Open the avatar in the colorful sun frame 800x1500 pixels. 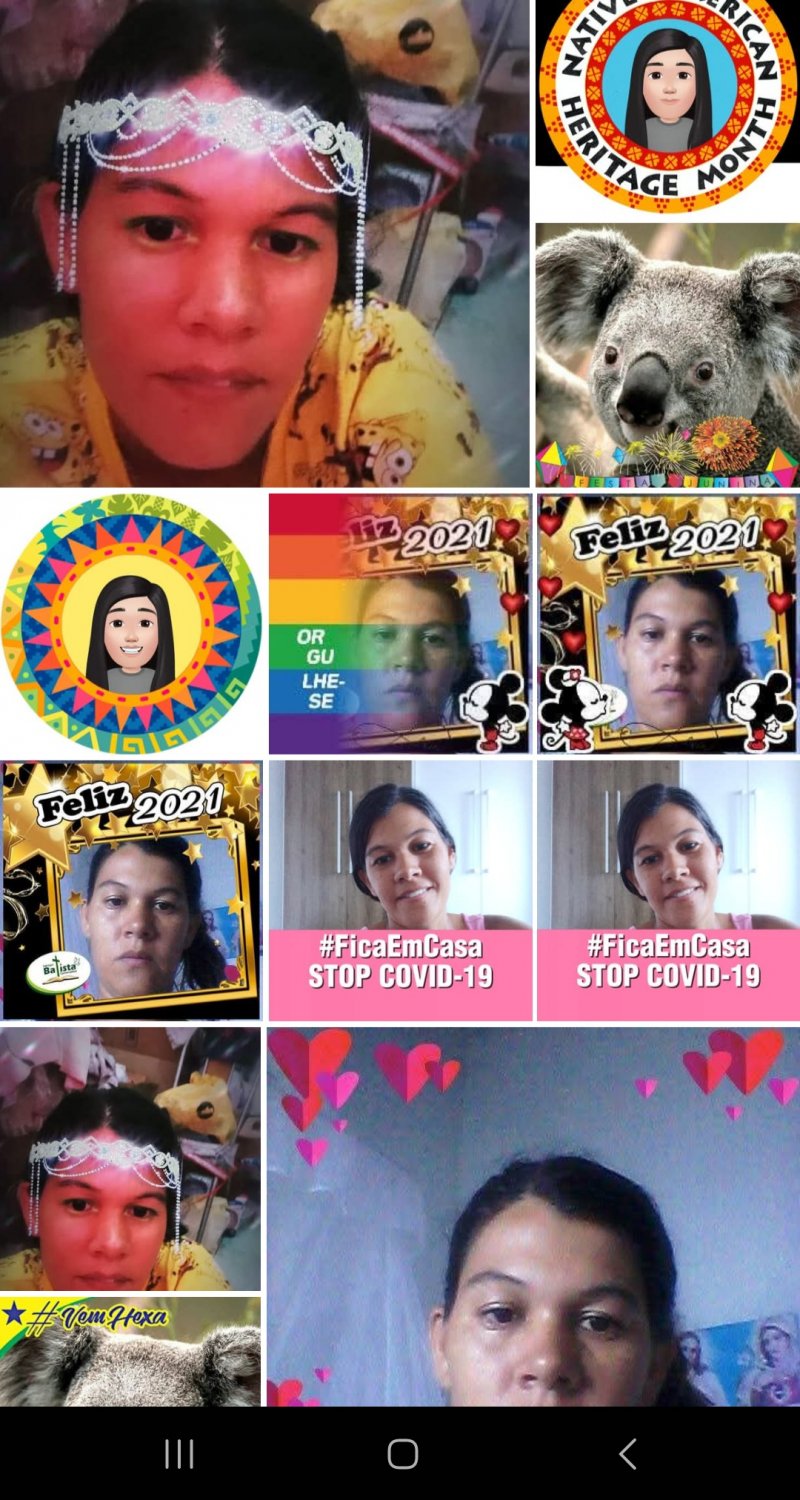point(131,622)
